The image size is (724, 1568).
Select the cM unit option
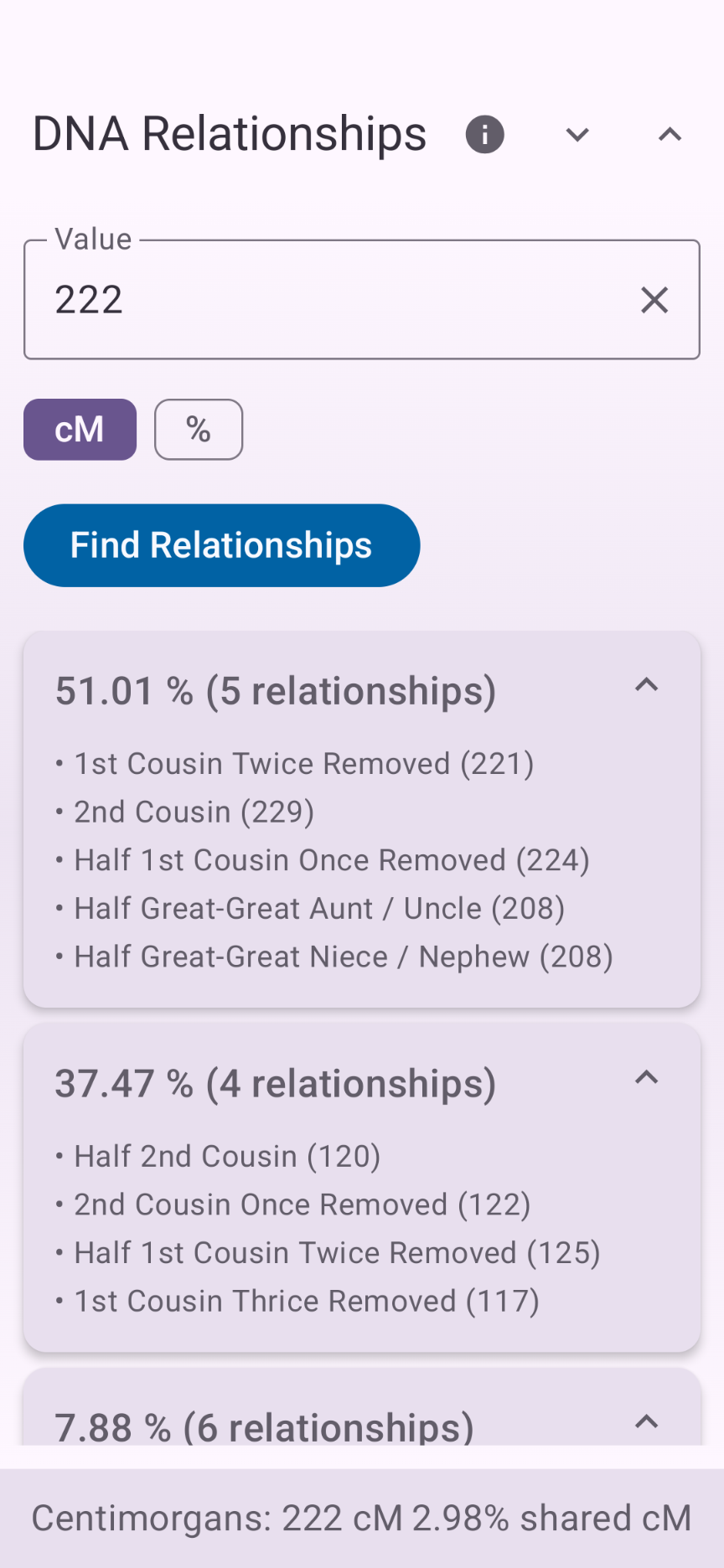(80, 430)
